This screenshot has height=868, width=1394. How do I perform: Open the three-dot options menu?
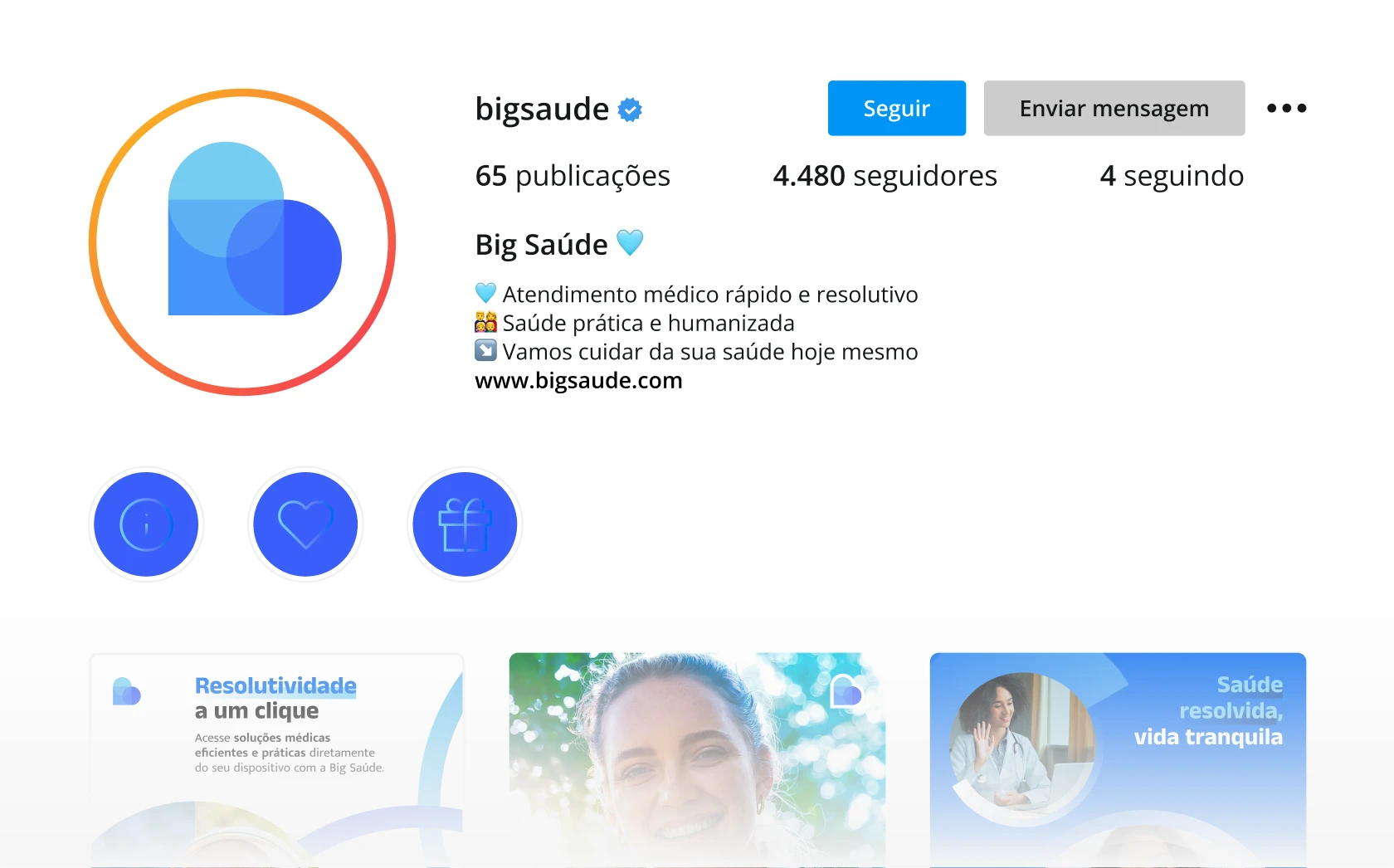pos(1286,108)
